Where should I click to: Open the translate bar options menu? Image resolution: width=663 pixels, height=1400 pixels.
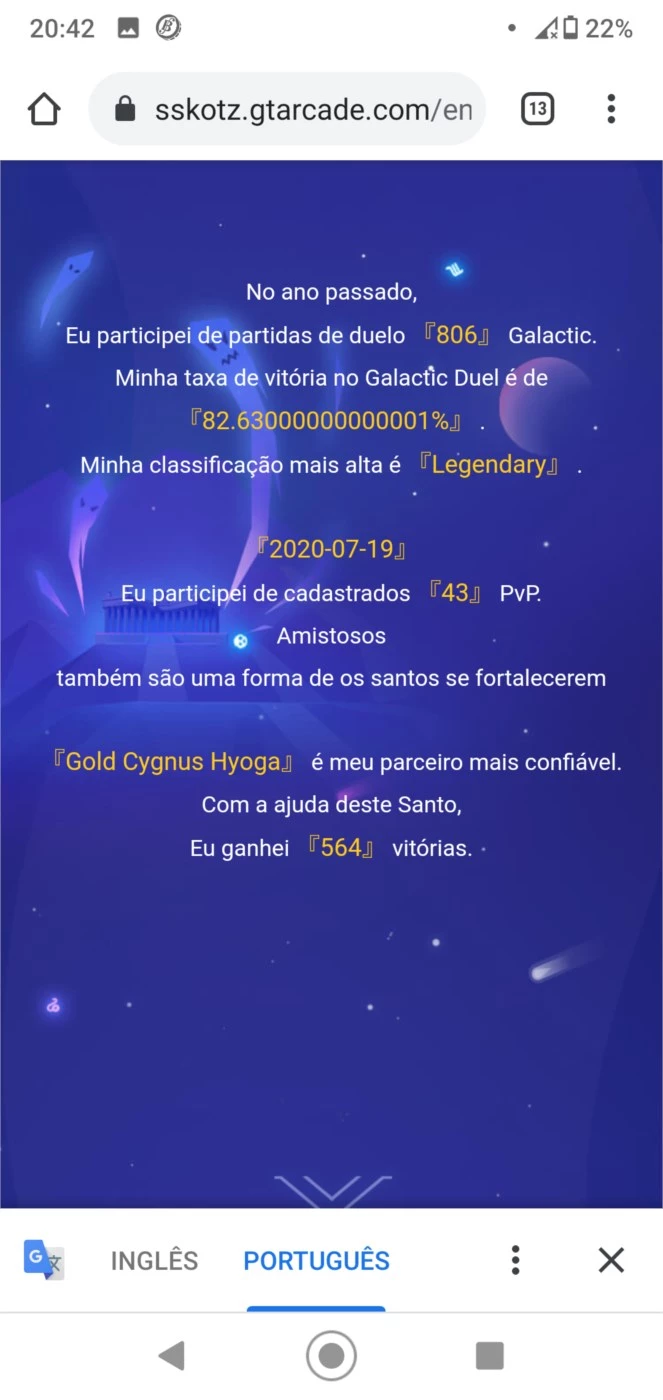[515, 1260]
